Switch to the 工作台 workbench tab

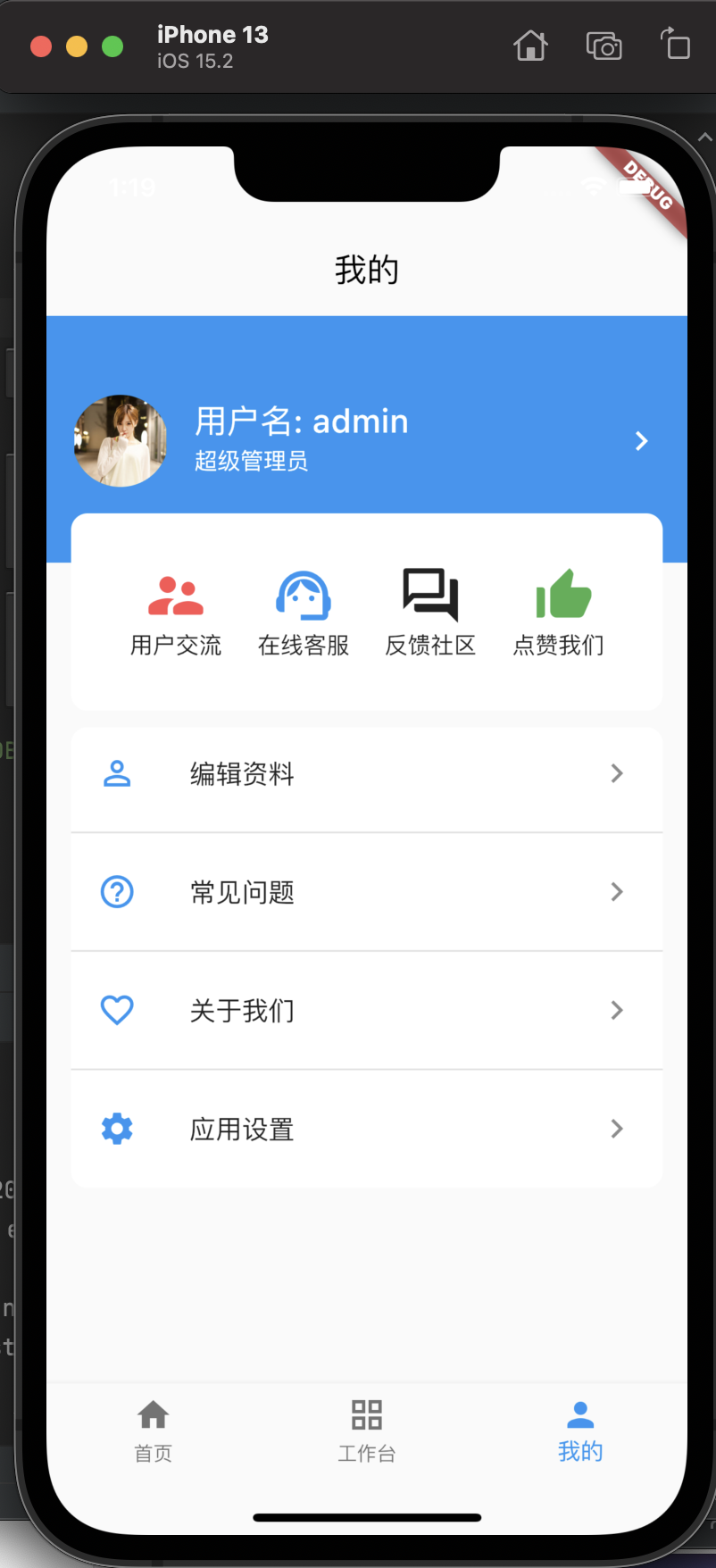[367, 1430]
